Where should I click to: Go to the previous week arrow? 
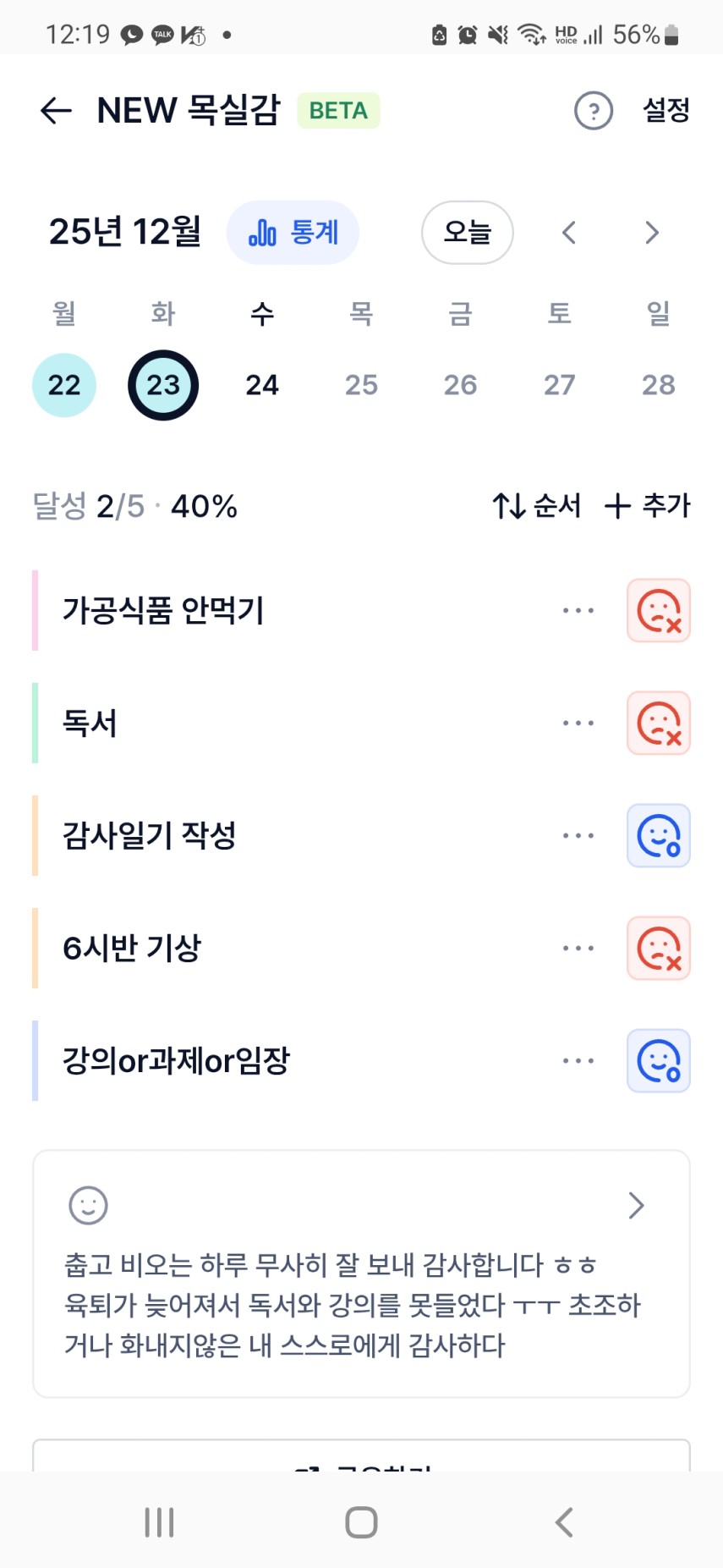pos(569,233)
